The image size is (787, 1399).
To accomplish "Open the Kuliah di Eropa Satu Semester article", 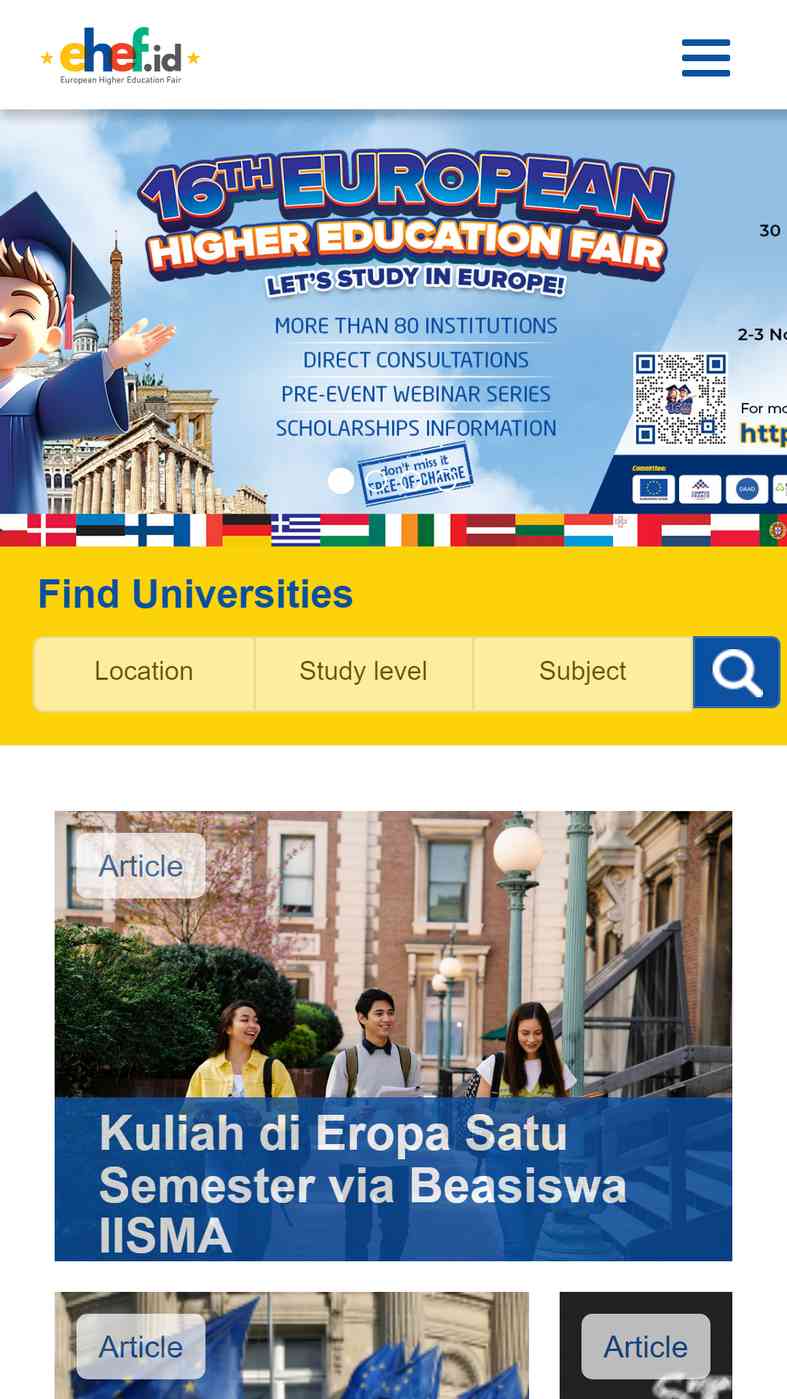I will point(393,1035).
